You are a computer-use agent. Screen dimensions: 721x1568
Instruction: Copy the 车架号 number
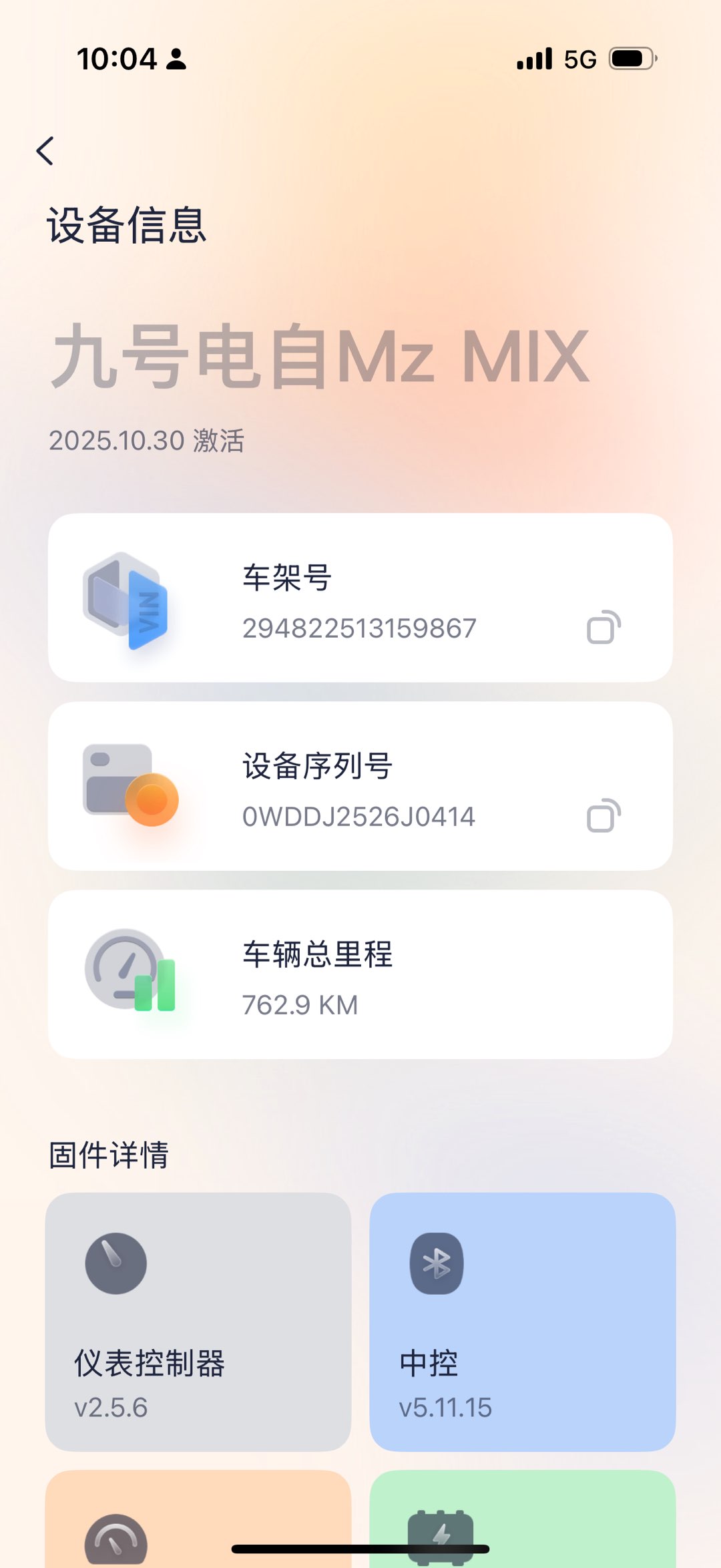[603, 628]
